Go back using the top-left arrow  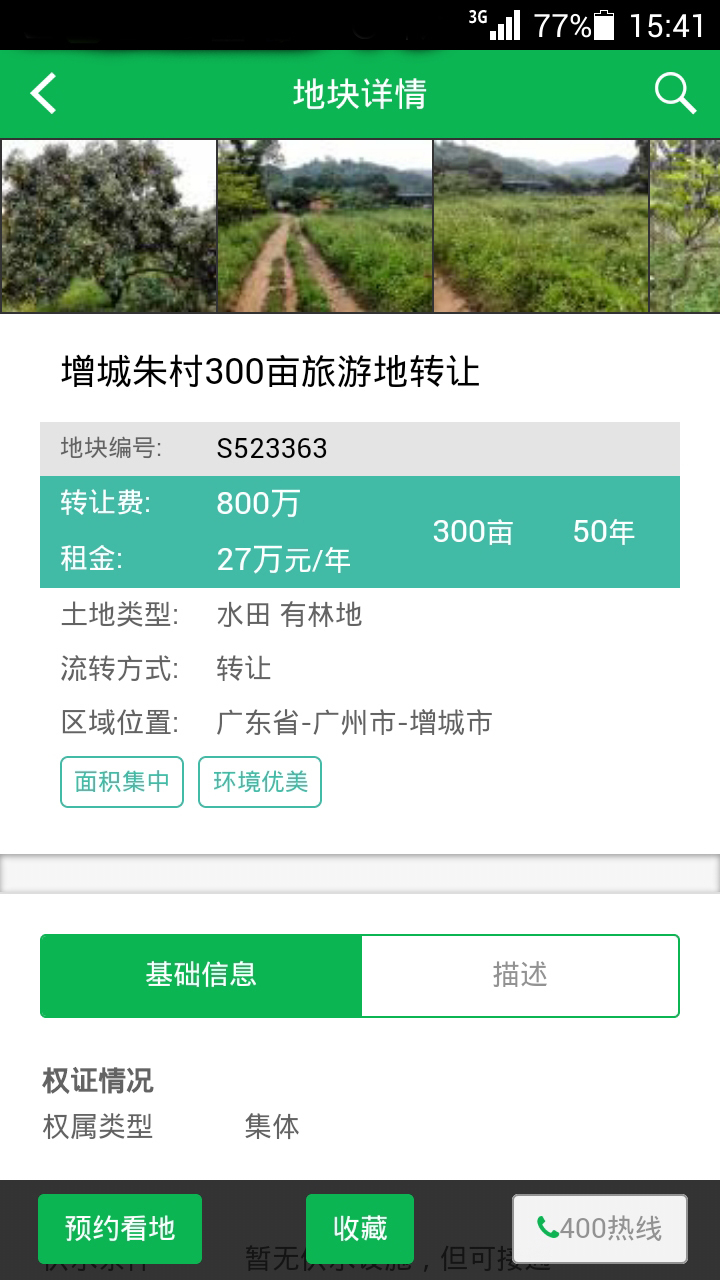tap(43, 94)
